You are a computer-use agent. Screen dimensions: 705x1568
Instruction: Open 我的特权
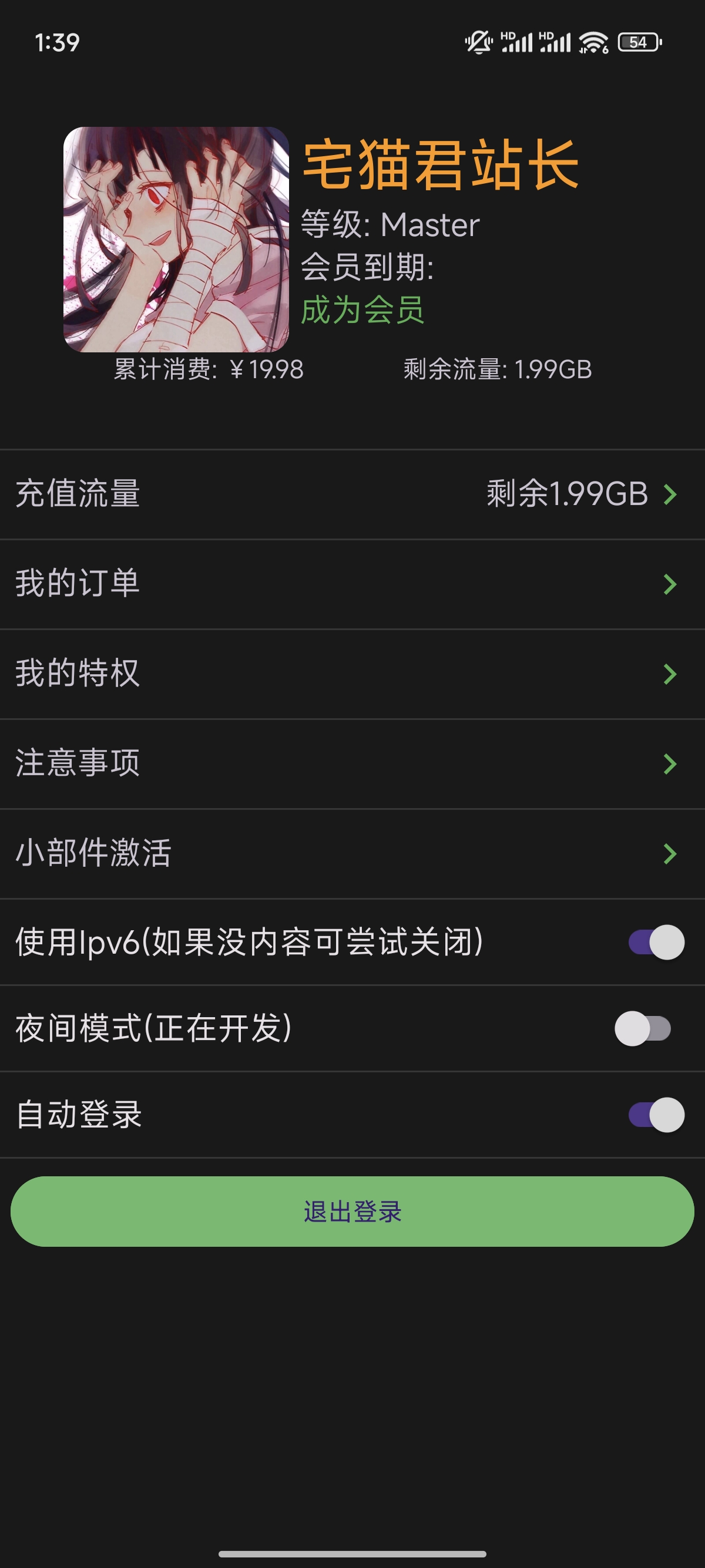click(x=352, y=673)
